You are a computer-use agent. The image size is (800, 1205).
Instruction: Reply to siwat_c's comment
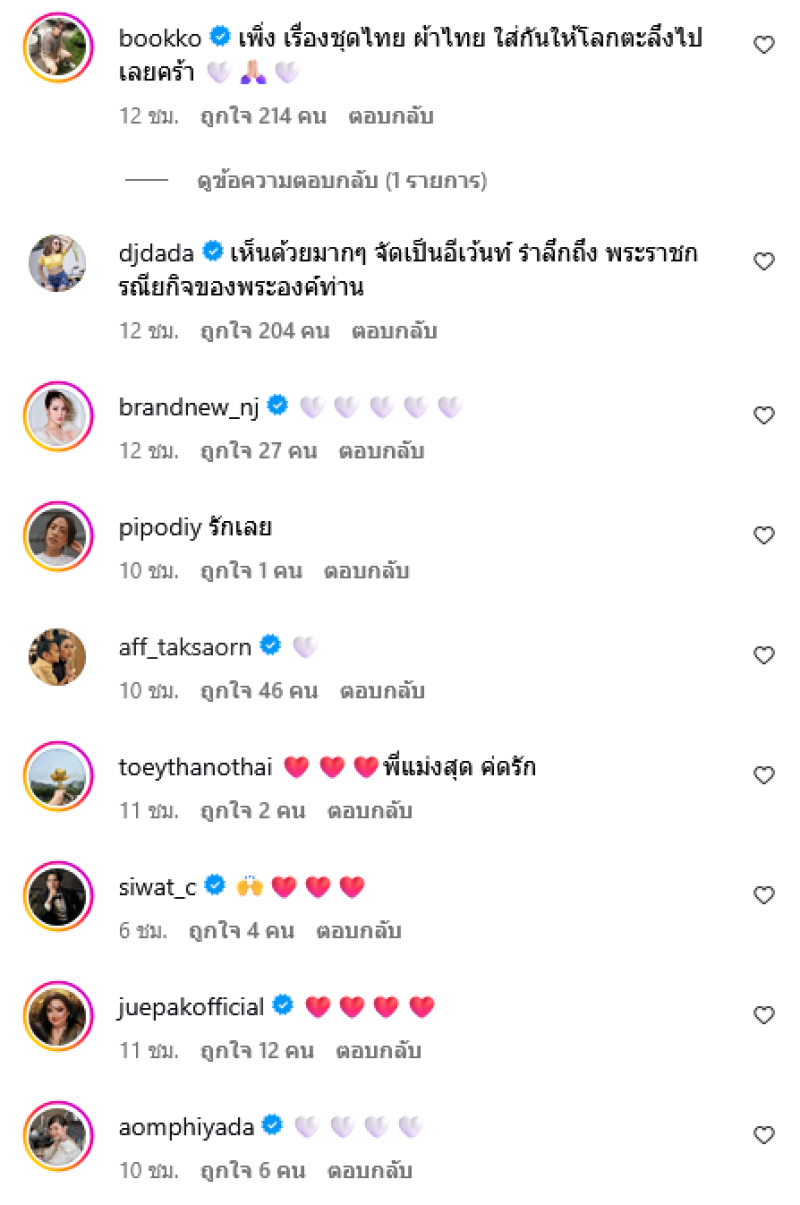pyautogui.click(x=358, y=931)
